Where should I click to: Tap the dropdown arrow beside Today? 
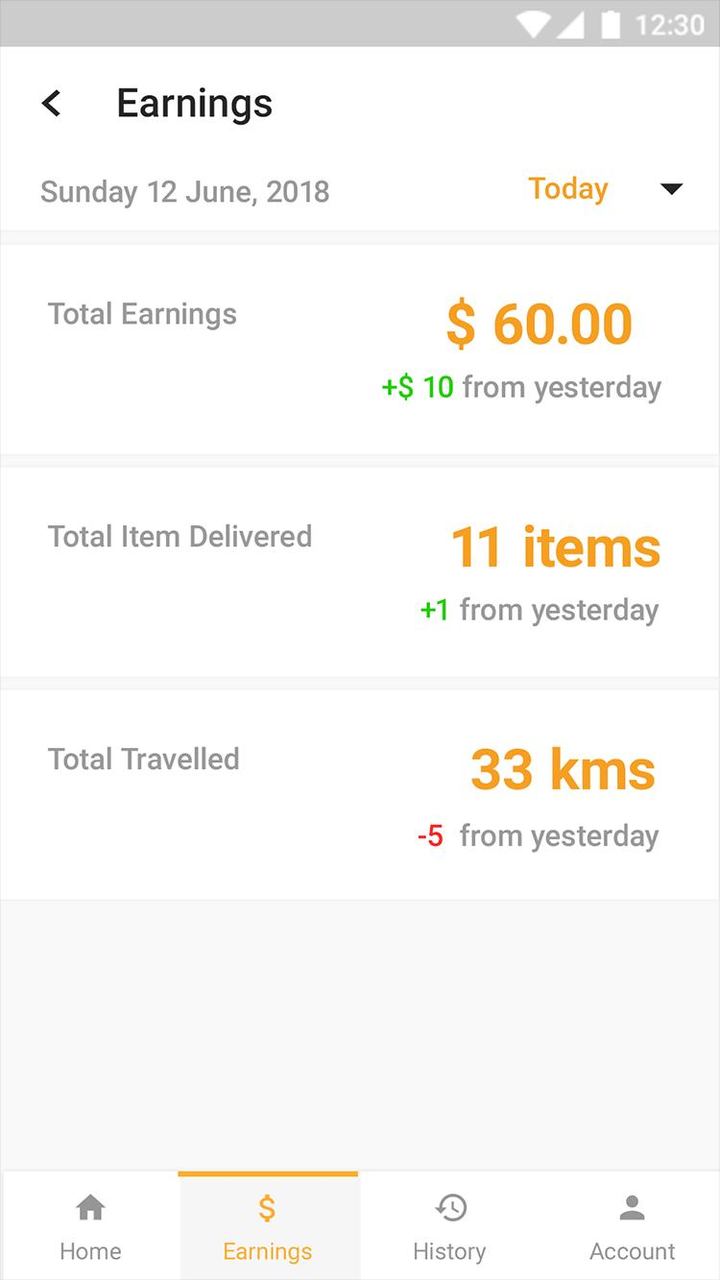pyautogui.click(x=671, y=189)
